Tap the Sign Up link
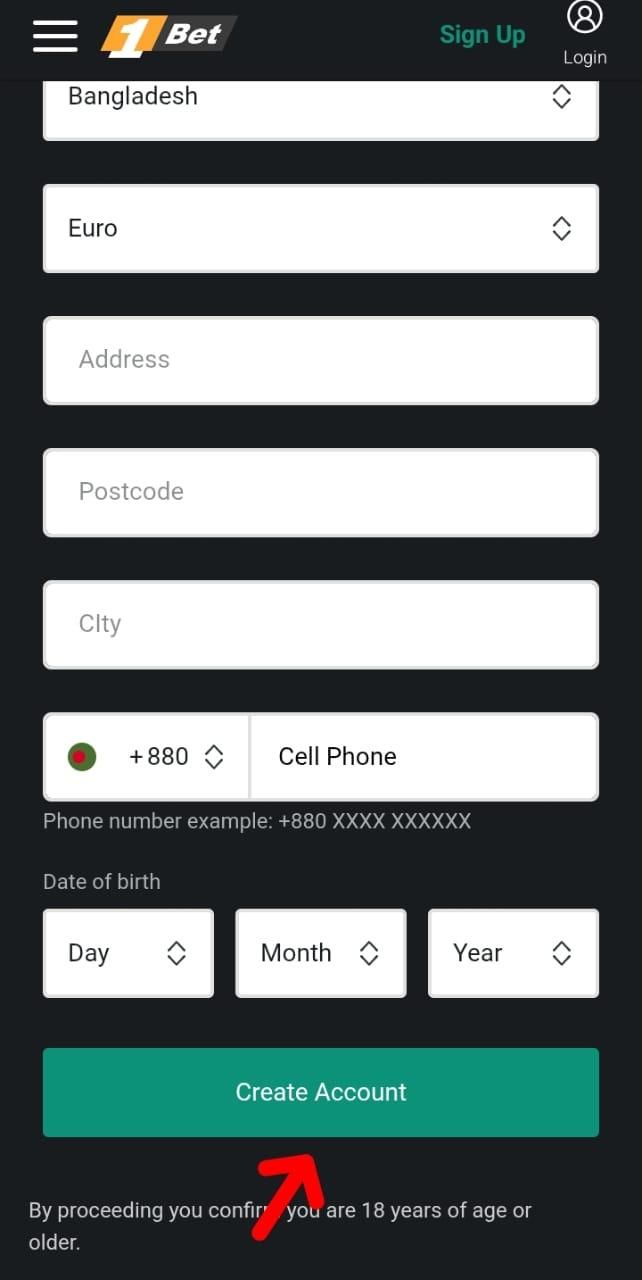The image size is (642, 1280). click(482, 35)
